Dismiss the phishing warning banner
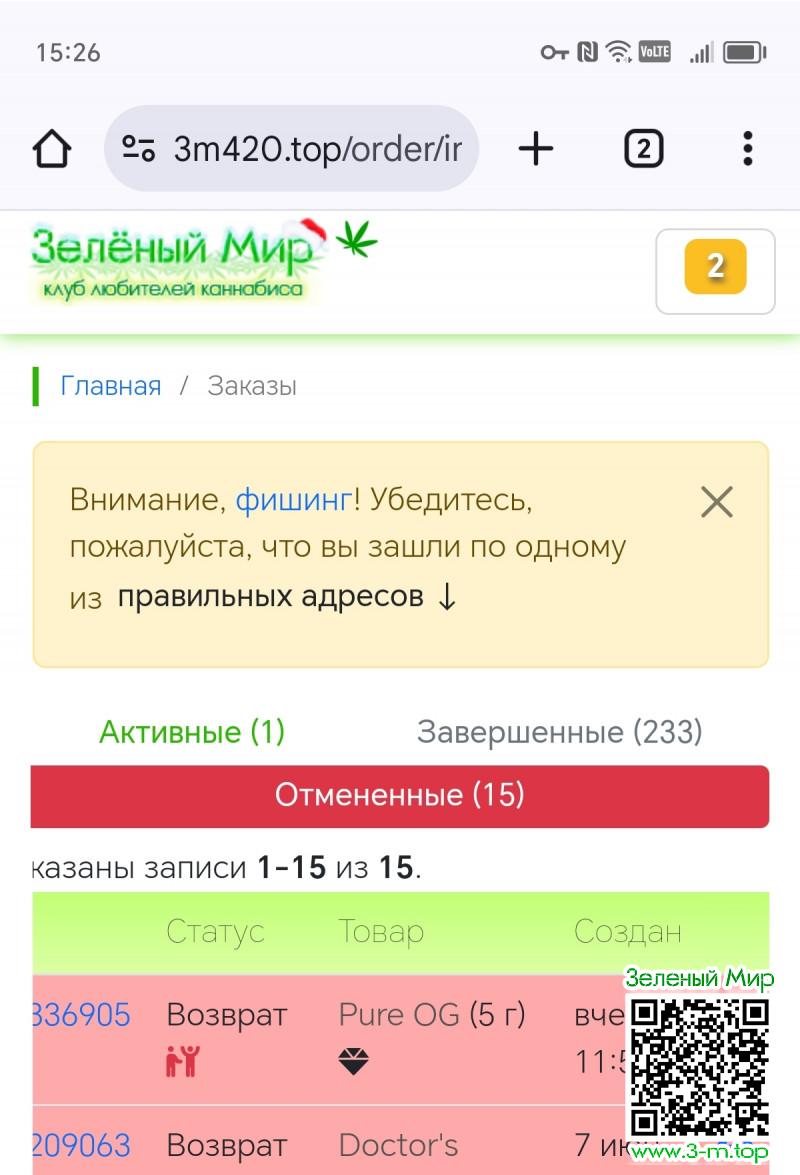Viewport: 800px width, 1175px height. point(717,502)
